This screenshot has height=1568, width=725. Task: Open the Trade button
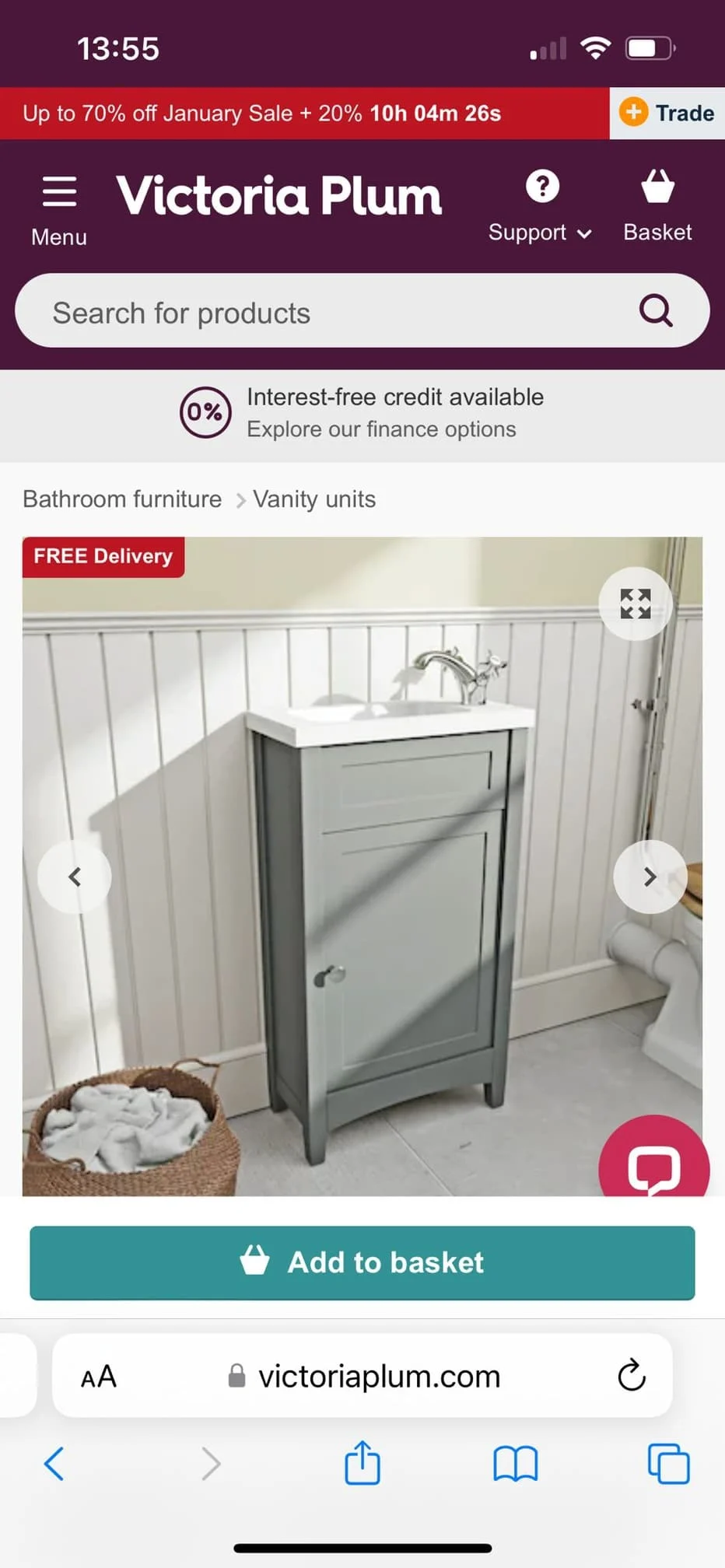pos(667,114)
